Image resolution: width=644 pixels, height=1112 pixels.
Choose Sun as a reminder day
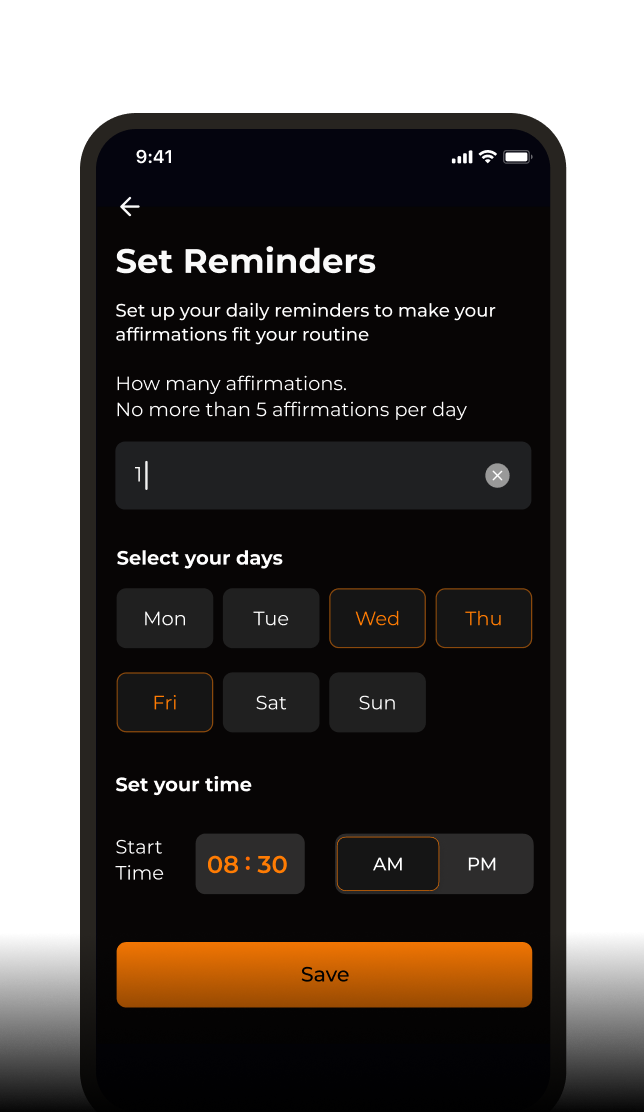pyautogui.click(x=377, y=702)
